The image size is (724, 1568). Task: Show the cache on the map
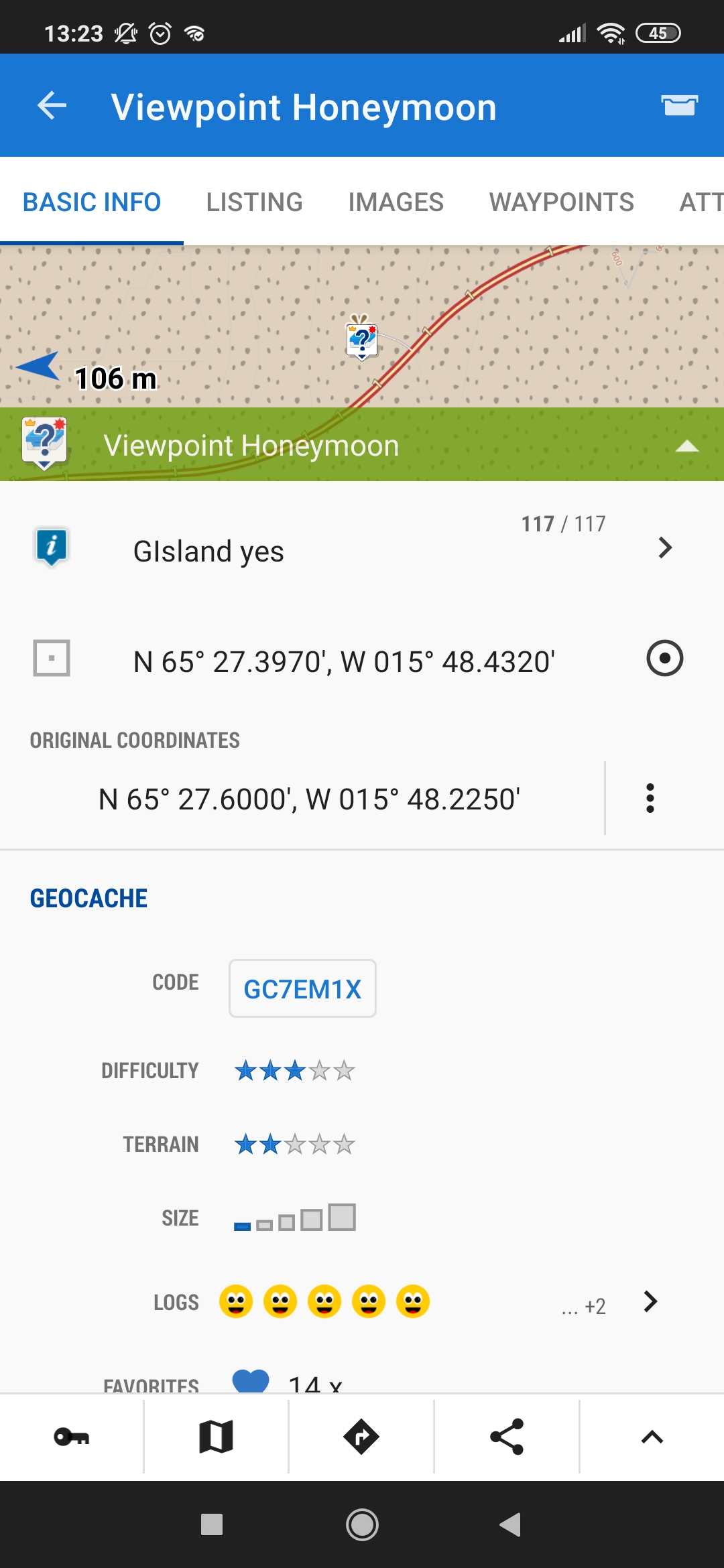pyautogui.click(x=216, y=1437)
